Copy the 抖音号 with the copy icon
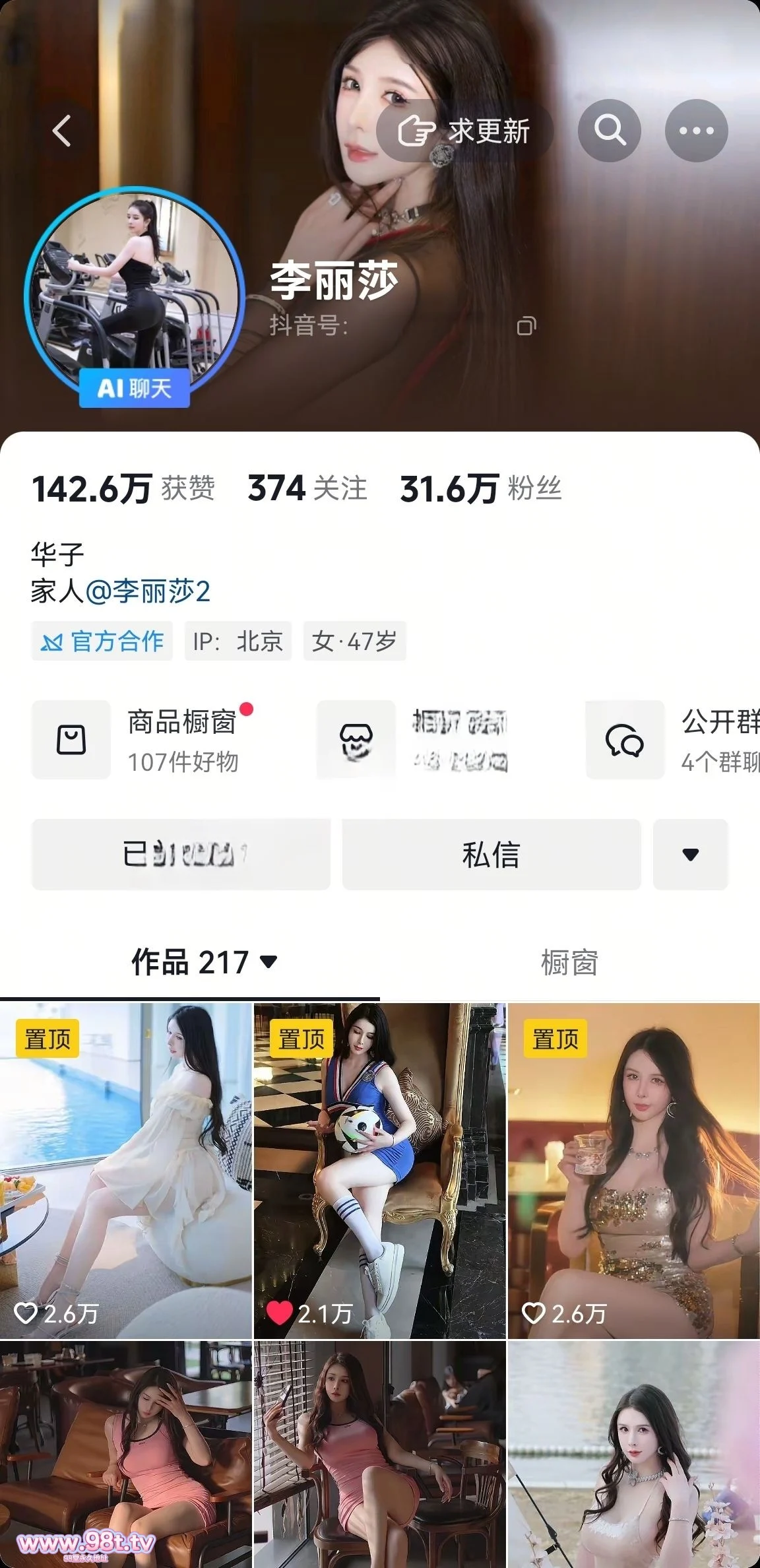Image resolution: width=760 pixels, height=1568 pixels. pyautogui.click(x=526, y=326)
